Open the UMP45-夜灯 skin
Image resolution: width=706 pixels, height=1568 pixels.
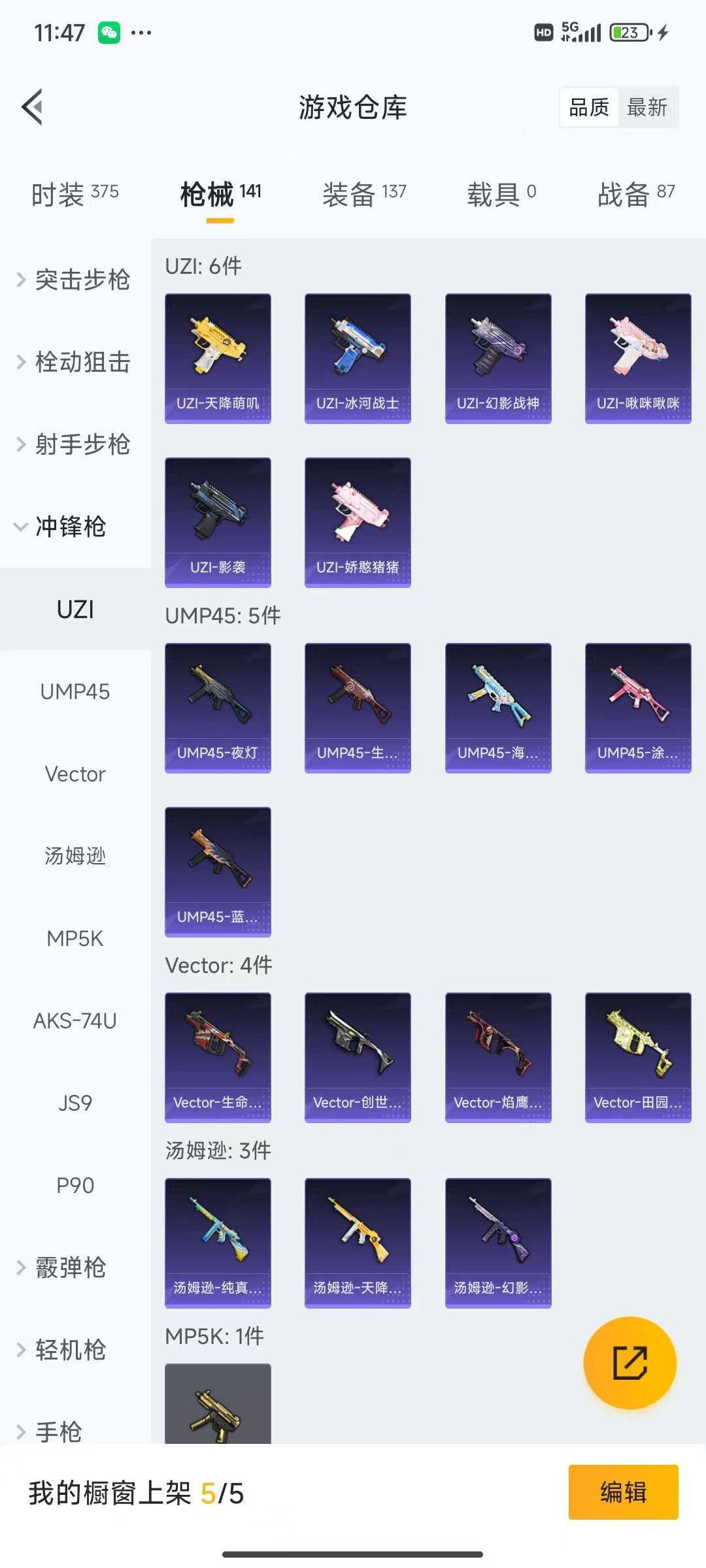click(x=218, y=708)
